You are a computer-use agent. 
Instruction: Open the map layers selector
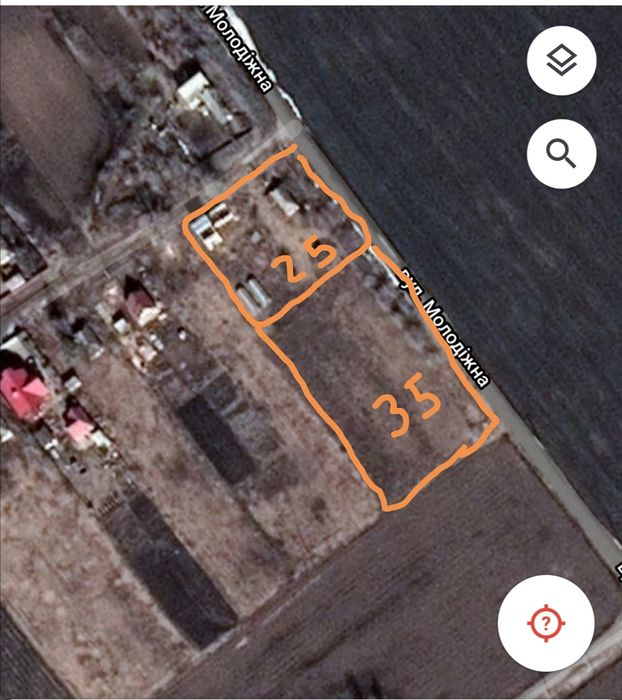pyautogui.click(x=561, y=62)
